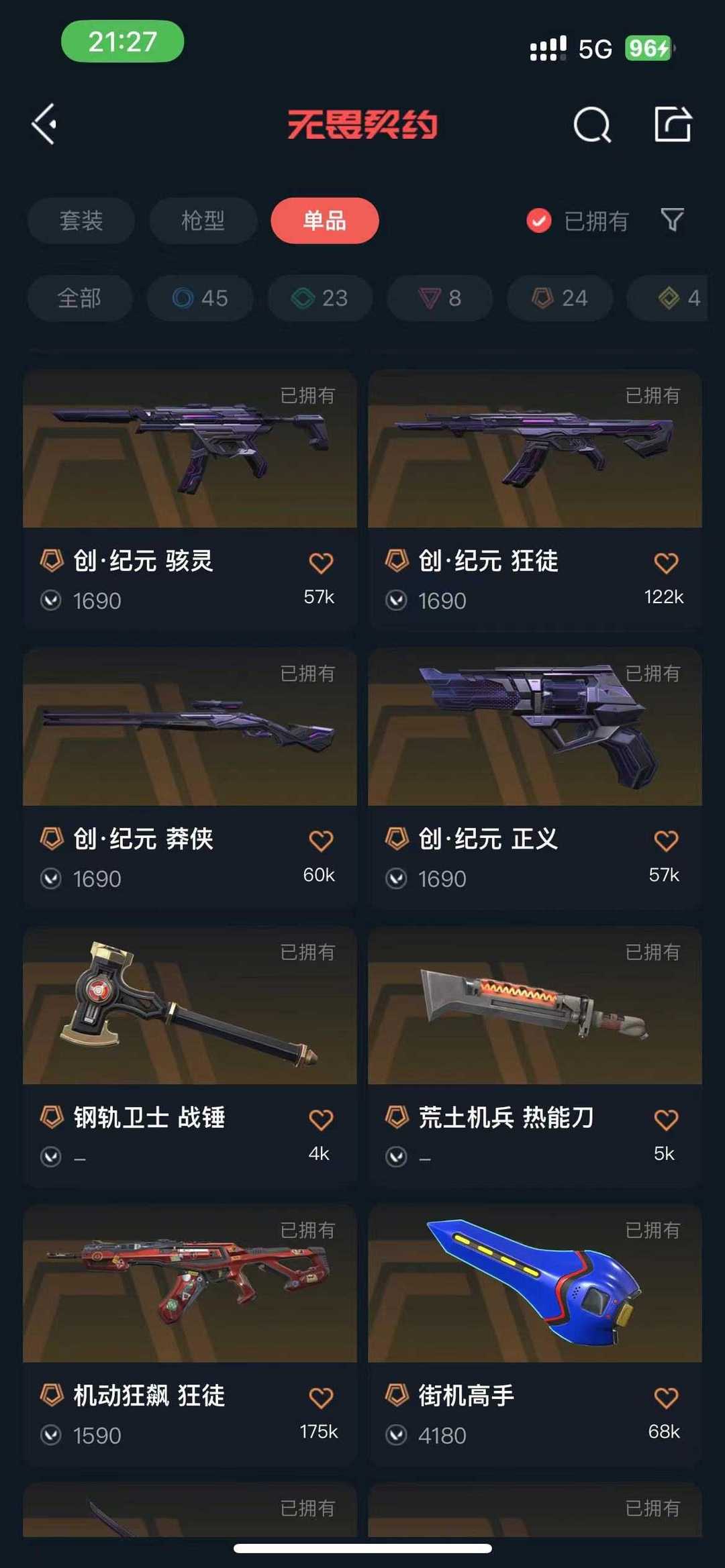This screenshot has width=725, height=1568.
Task: Open the 街机高手 skin card
Action: pyautogui.click(x=535, y=1335)
